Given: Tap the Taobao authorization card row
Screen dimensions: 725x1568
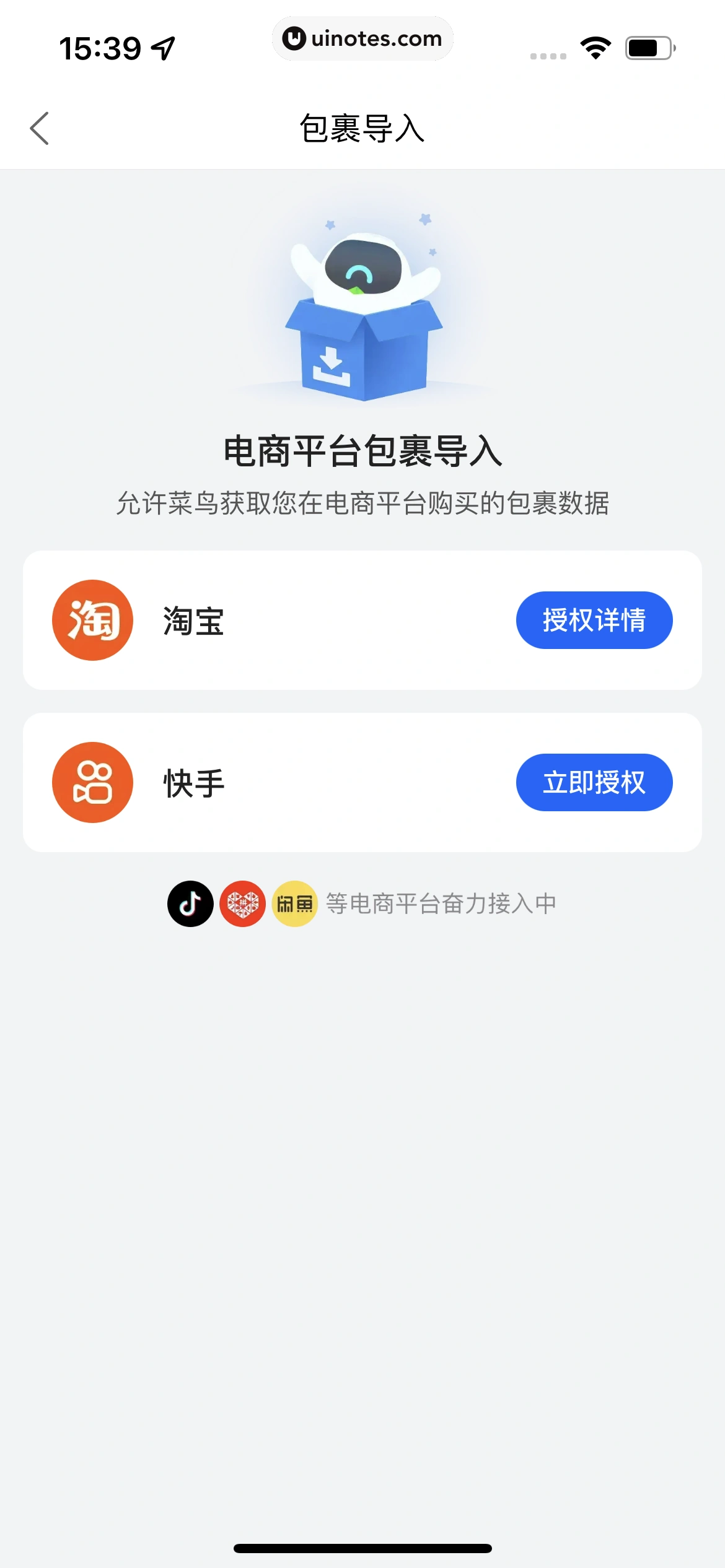Looking at the screenshot, I should [362, 620].
